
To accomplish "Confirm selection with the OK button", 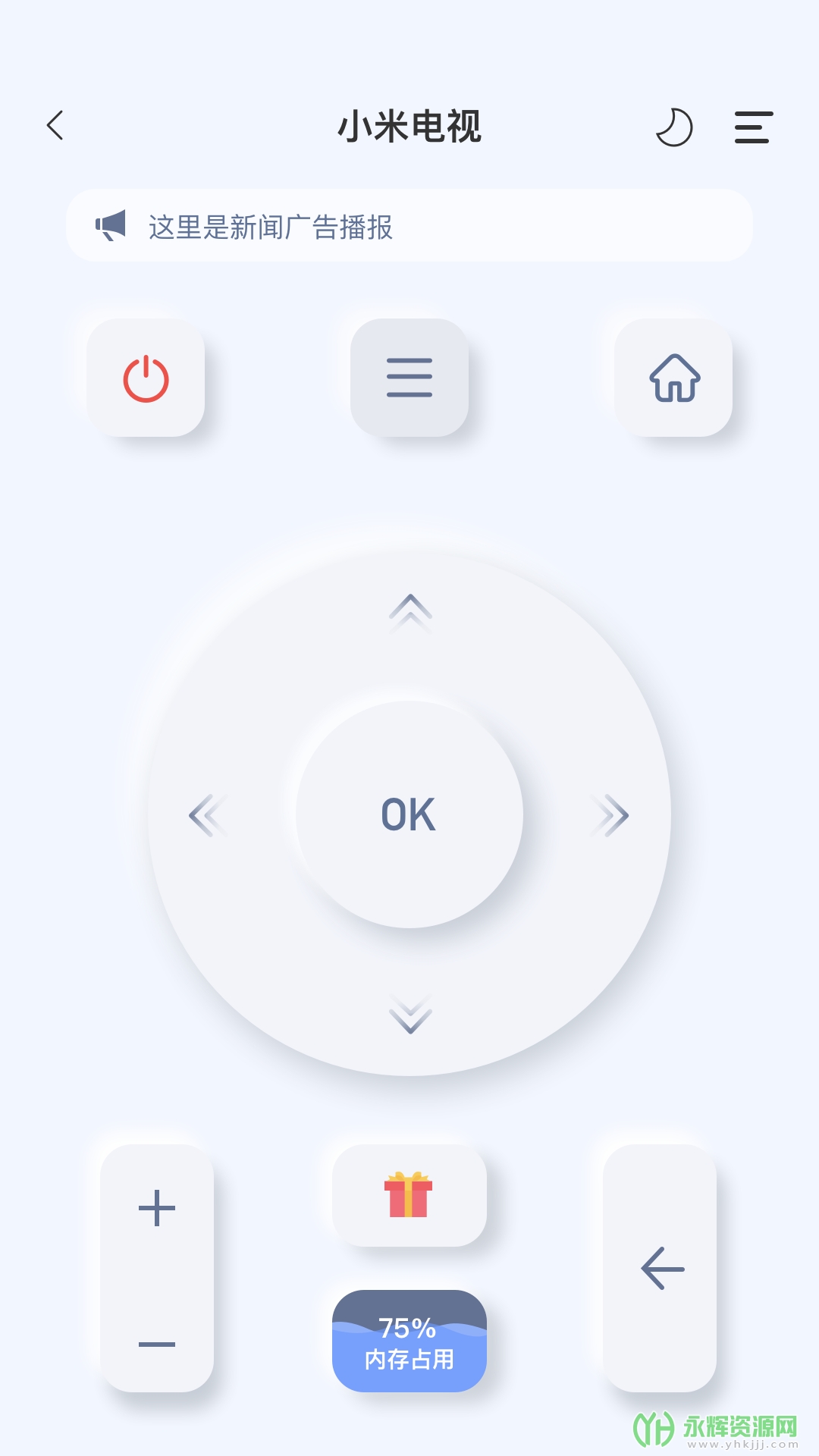I will coord(409,814).
